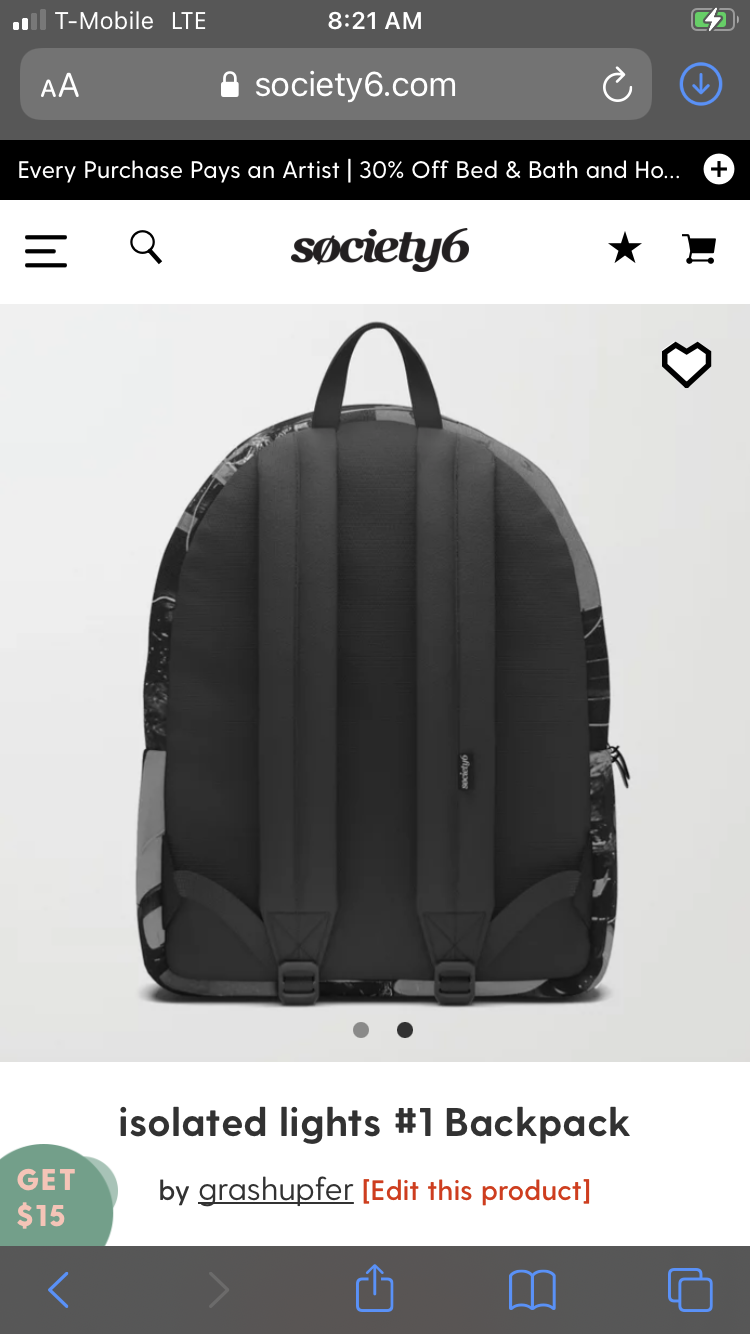Open the star favorites icon
Viewport: 750px width, 1334px height.
625,248
